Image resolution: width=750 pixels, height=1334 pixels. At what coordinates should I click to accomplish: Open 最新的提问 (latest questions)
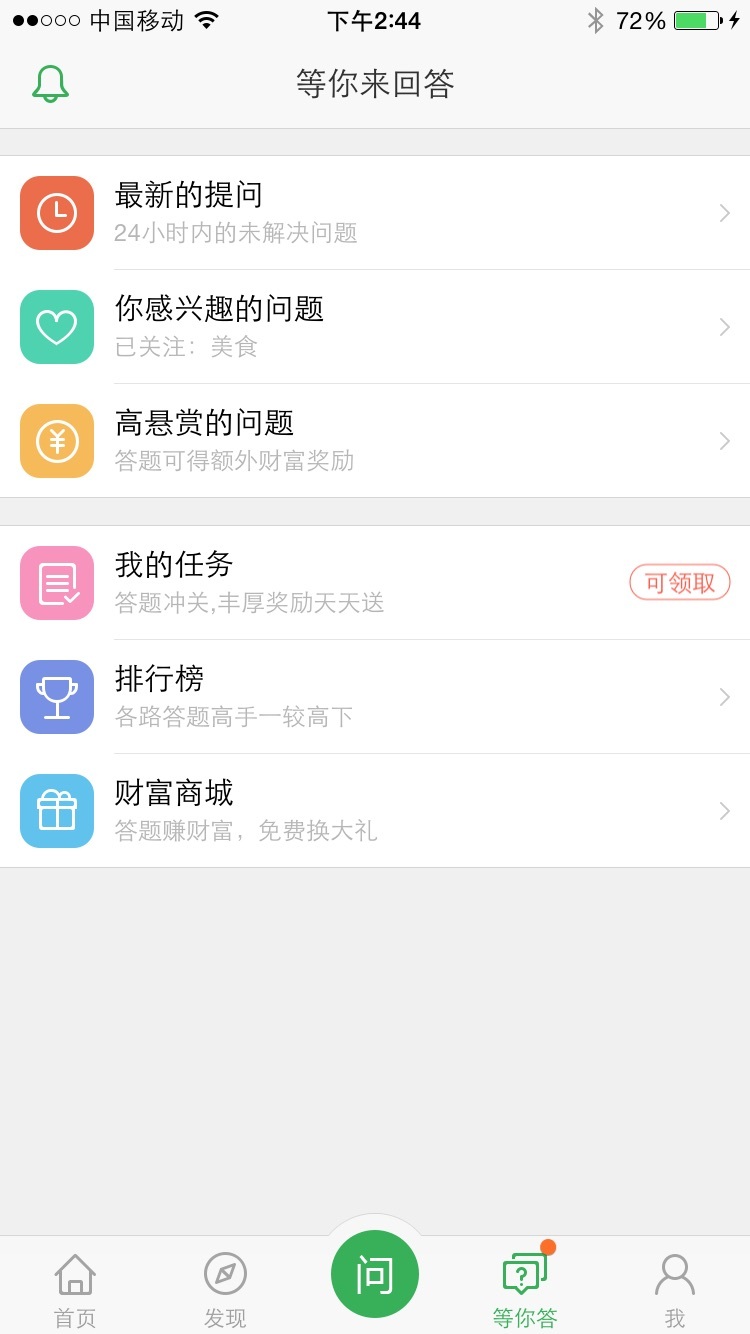[375, 213]
